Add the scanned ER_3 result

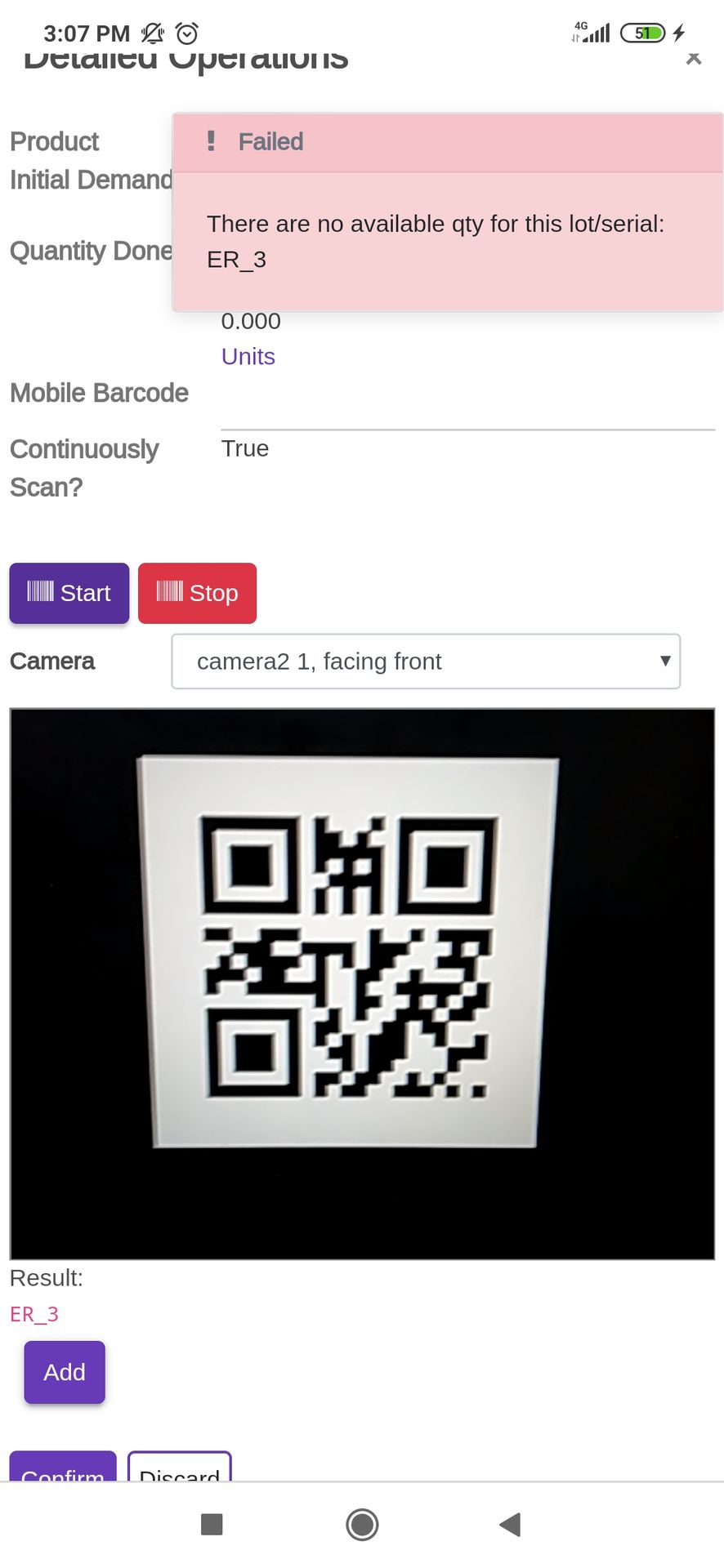point(65,1372)
